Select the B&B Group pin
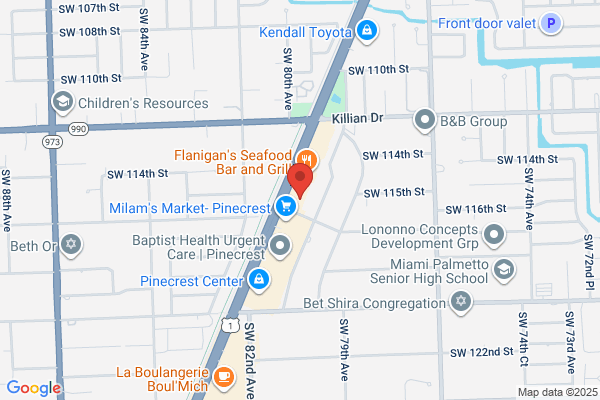This screenshot has height=400, width=600. coord(424,121)
